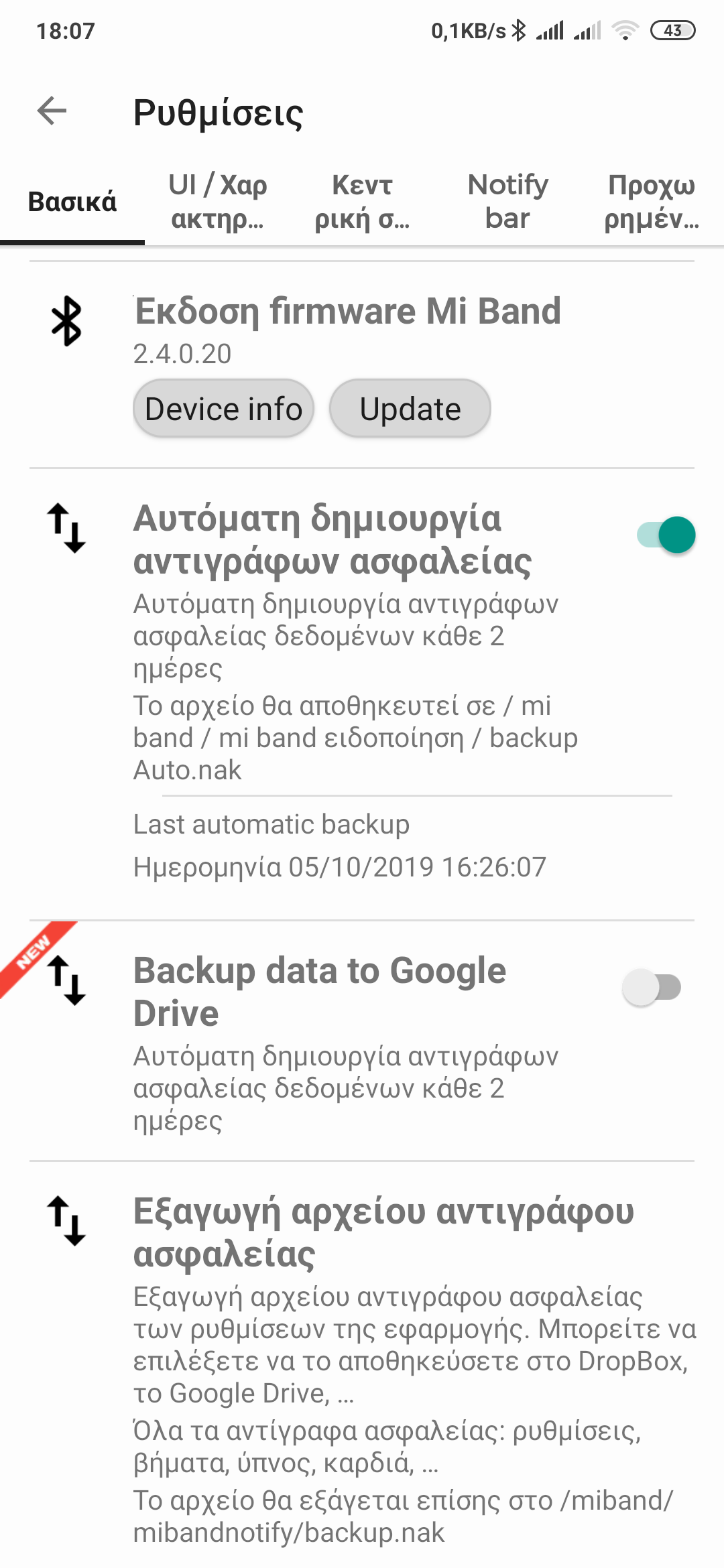Go back from Ρυθμίσεις screen
The height and width of the screenshot is (1568, 724).
click(52, 111)
